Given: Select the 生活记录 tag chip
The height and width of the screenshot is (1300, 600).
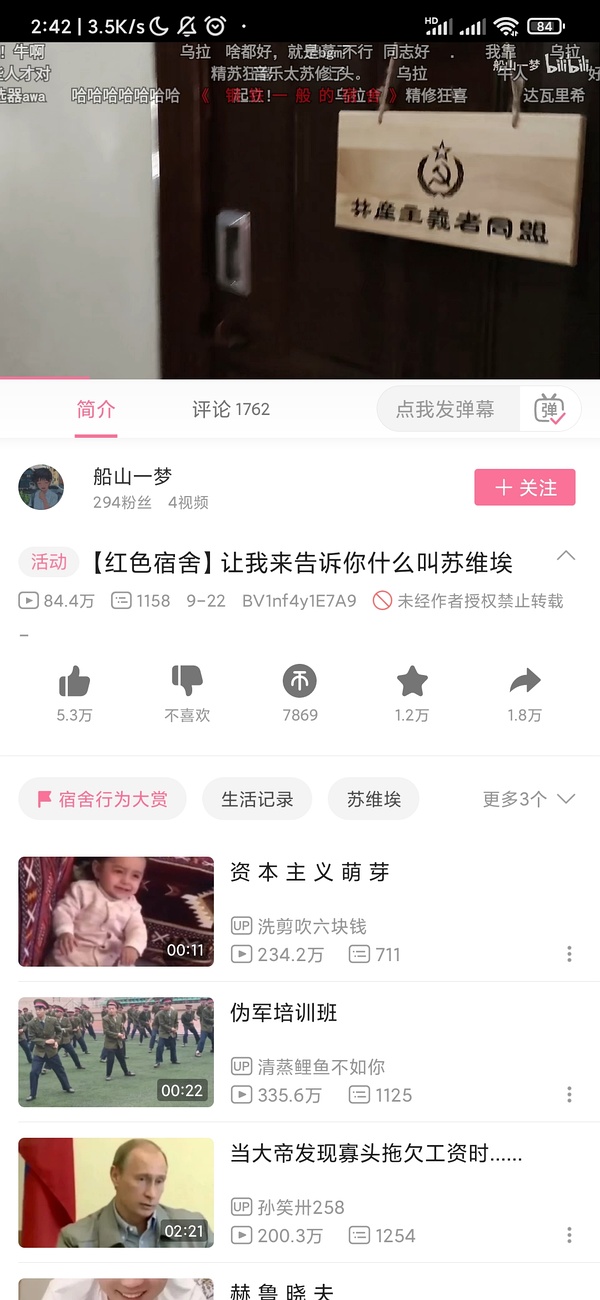Looking at the screenshot, I should pyautogui.click(x=257, y=799).
